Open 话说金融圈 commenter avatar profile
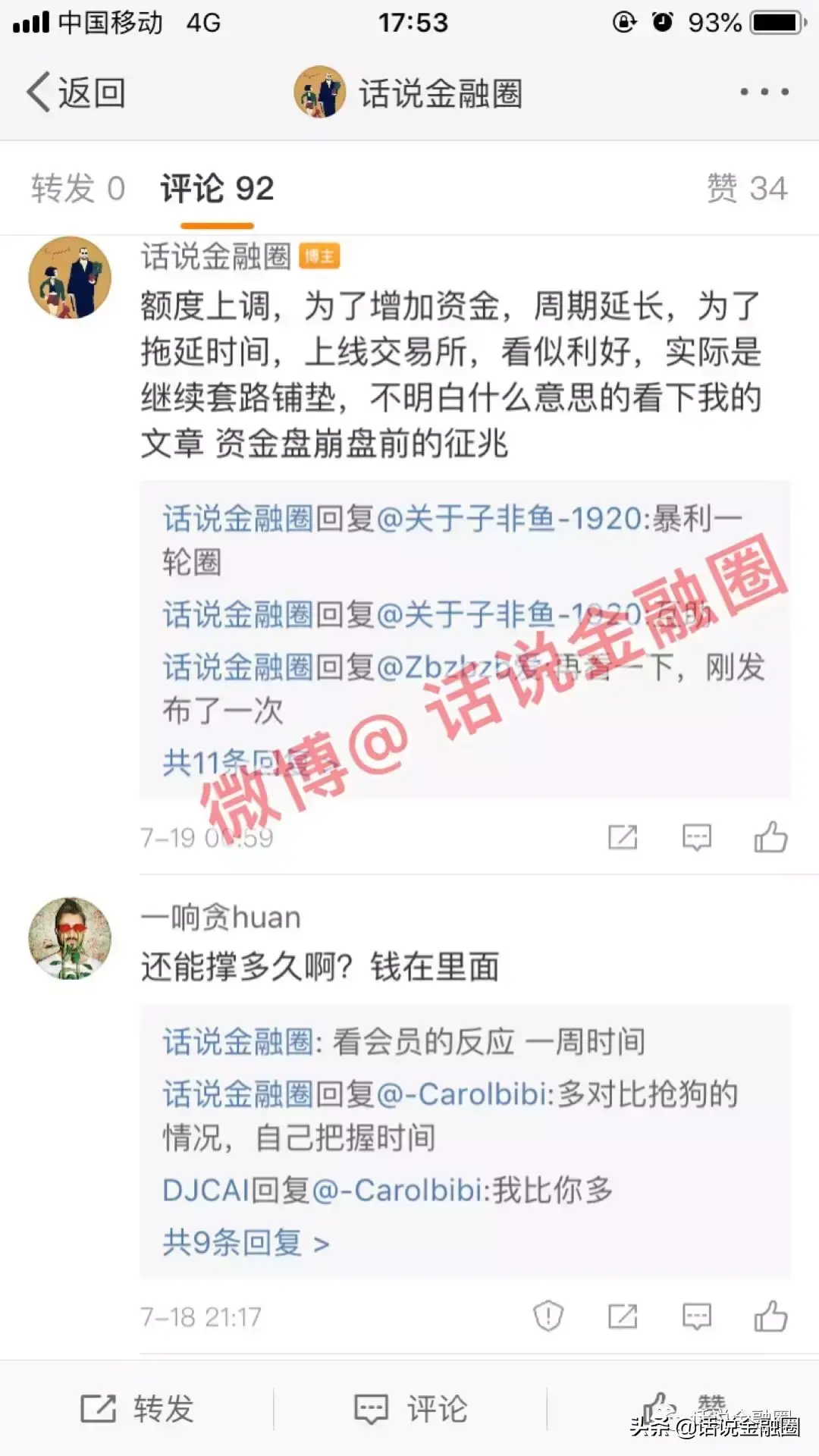Image resolution: width=819 pixels, height=1456 pixels. click(70, 278)
